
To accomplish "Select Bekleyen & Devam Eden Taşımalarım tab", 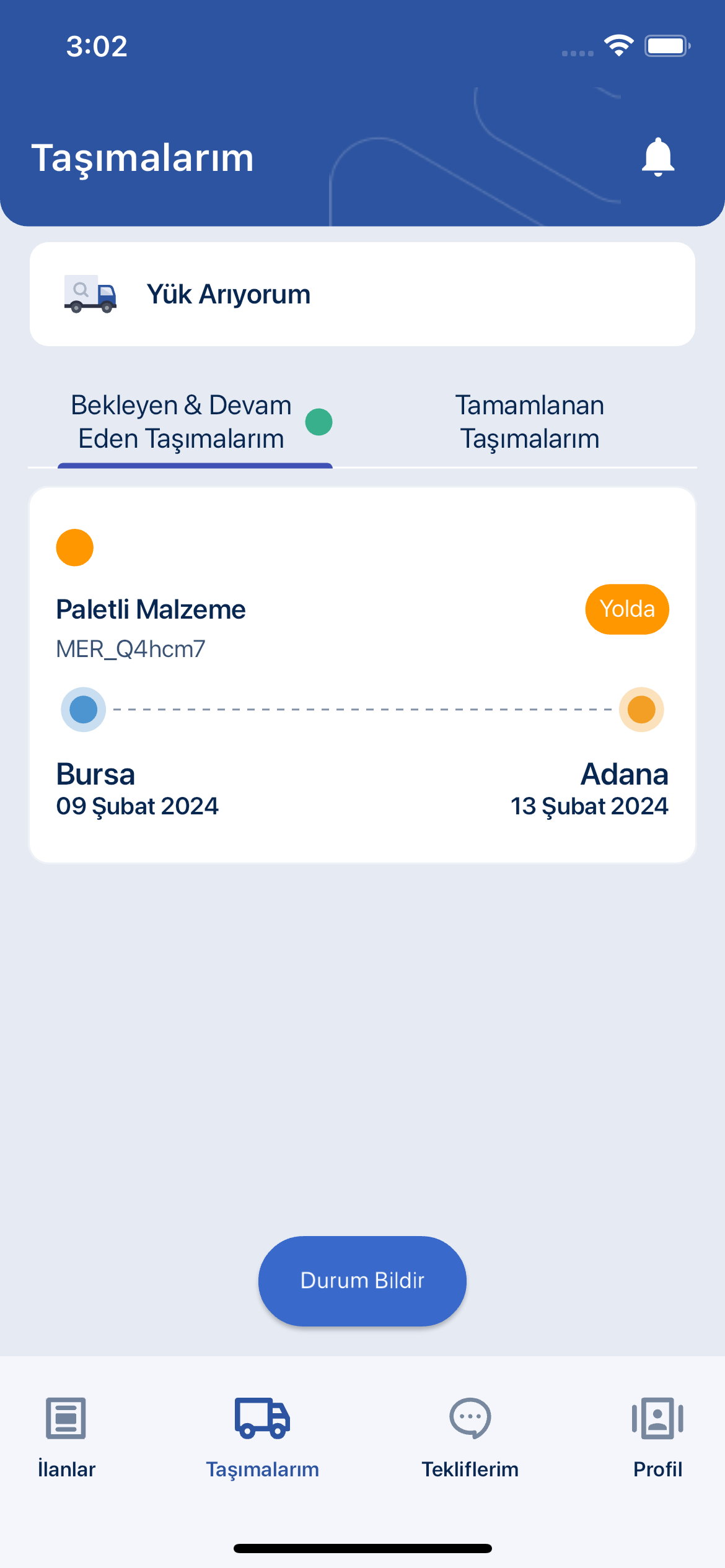I will point(182,422).
